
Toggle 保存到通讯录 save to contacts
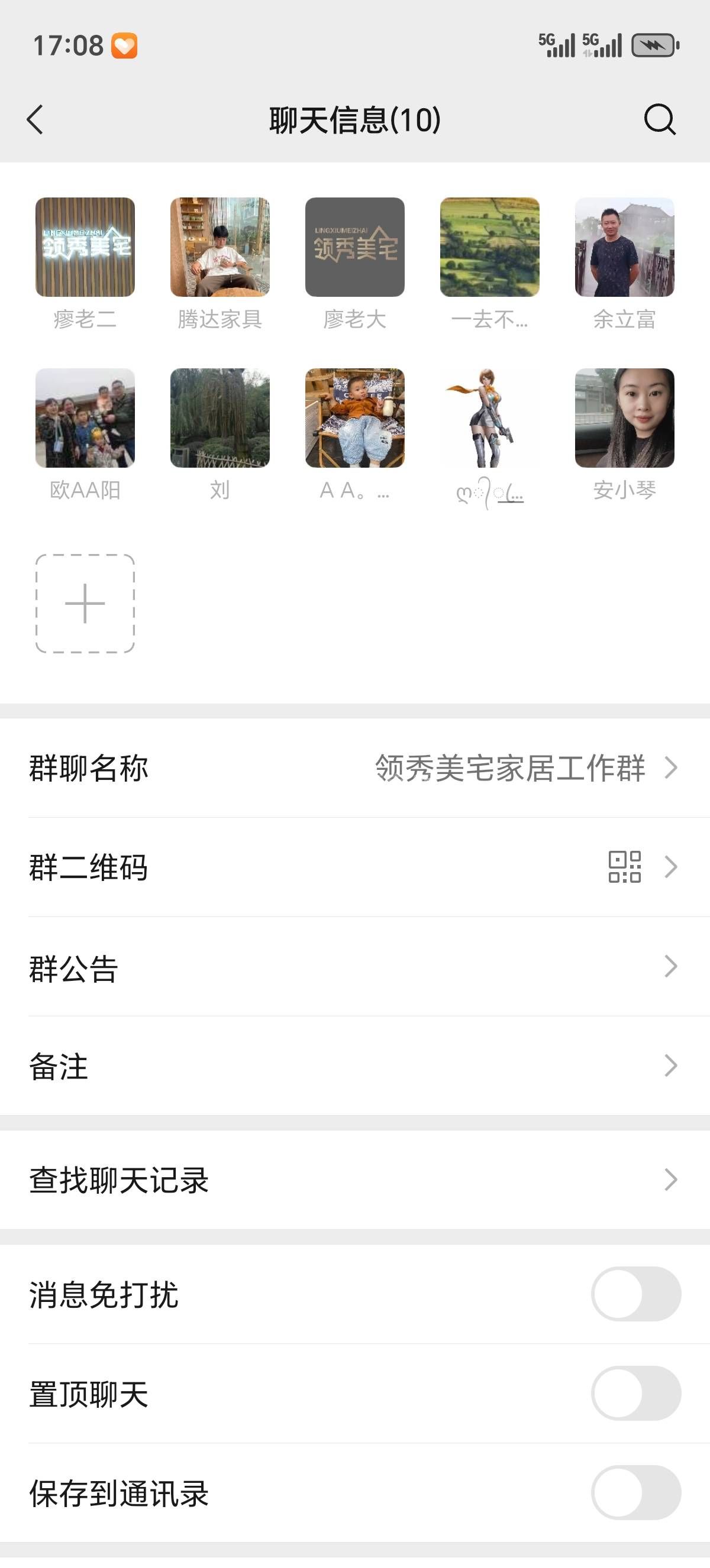635,1492
